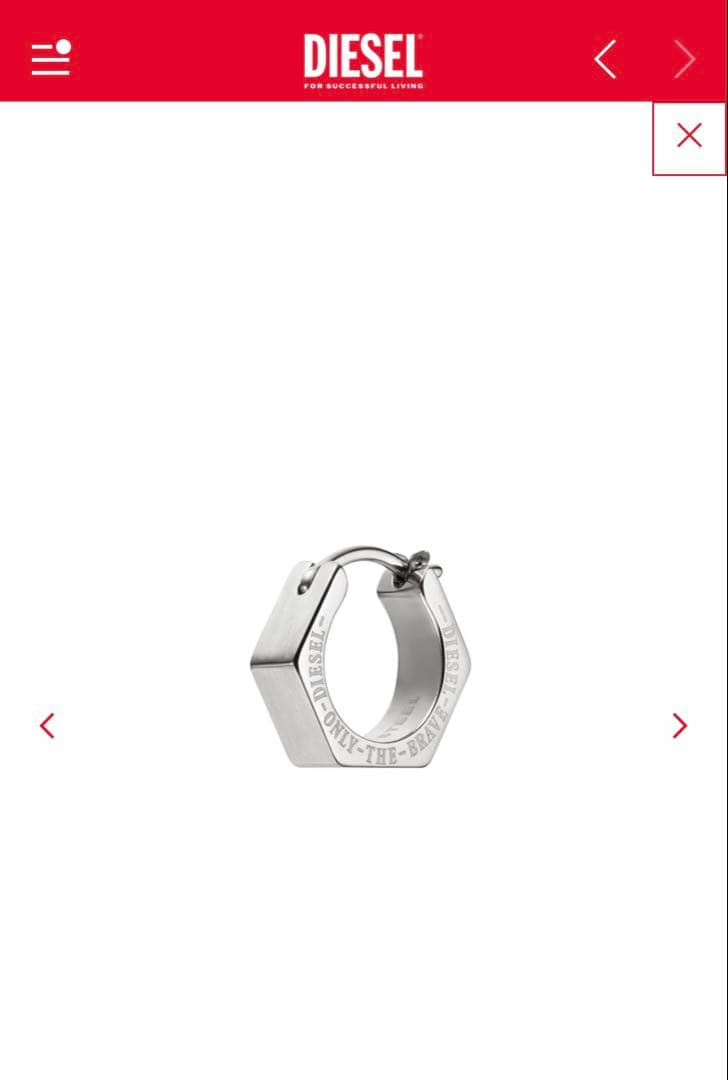Show previous product image

[47, 726]
